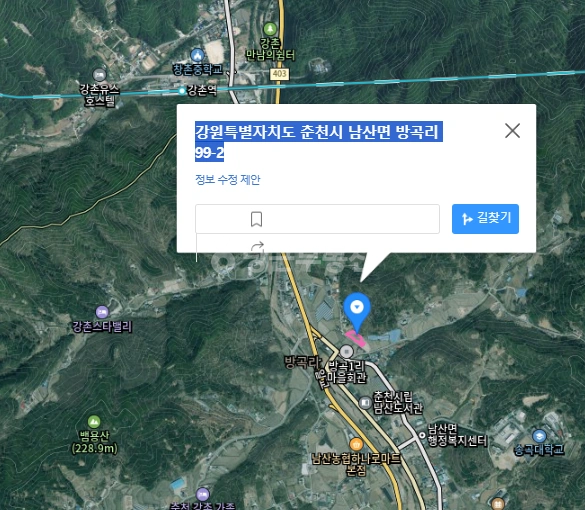Select the 뱀용산 mountain marker
The width and height of the screenshot is (585, 510).
(x=94, y=422)
